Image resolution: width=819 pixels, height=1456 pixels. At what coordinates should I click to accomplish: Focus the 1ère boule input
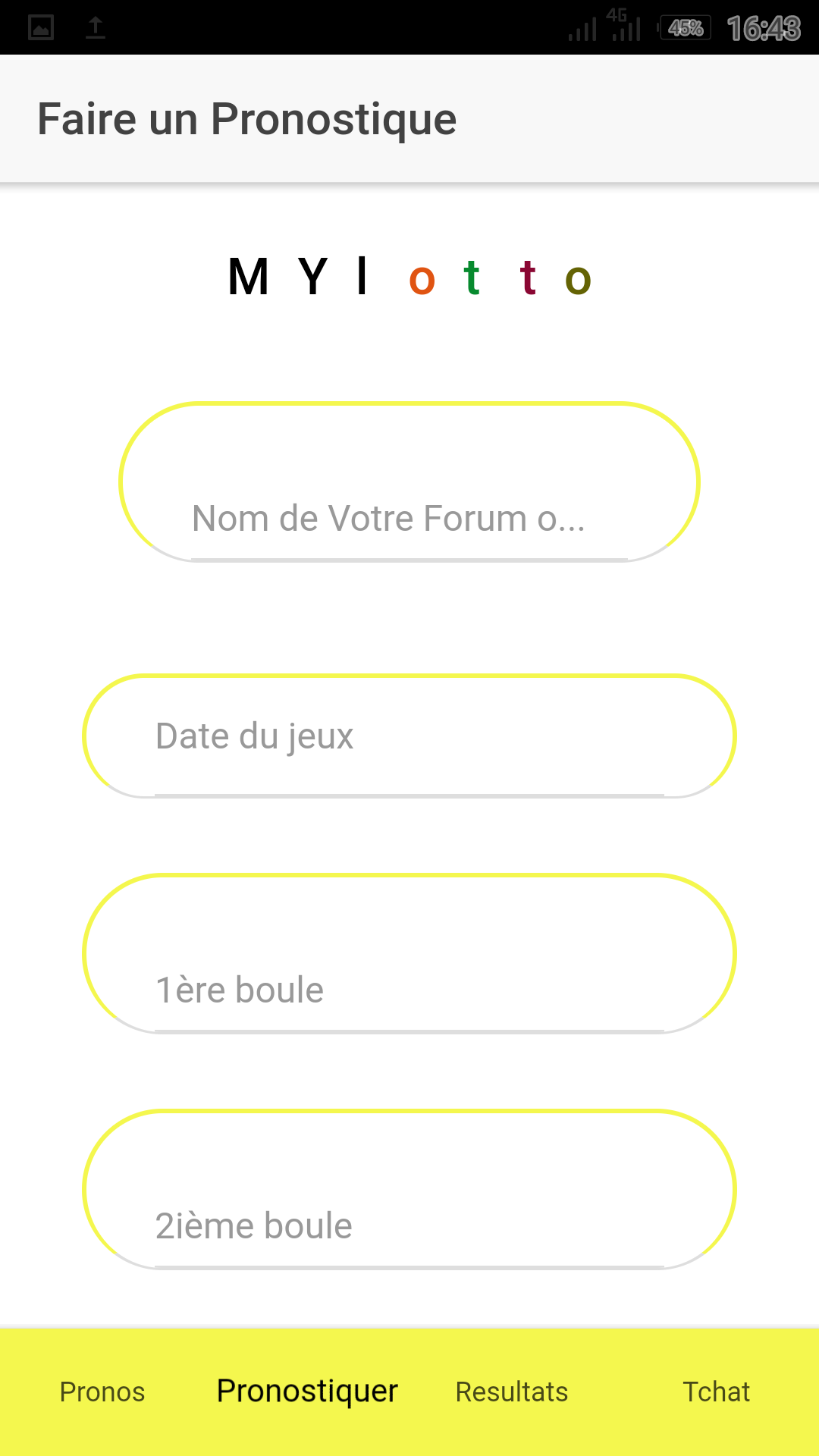pyautogui.click(x=409, y=990)
